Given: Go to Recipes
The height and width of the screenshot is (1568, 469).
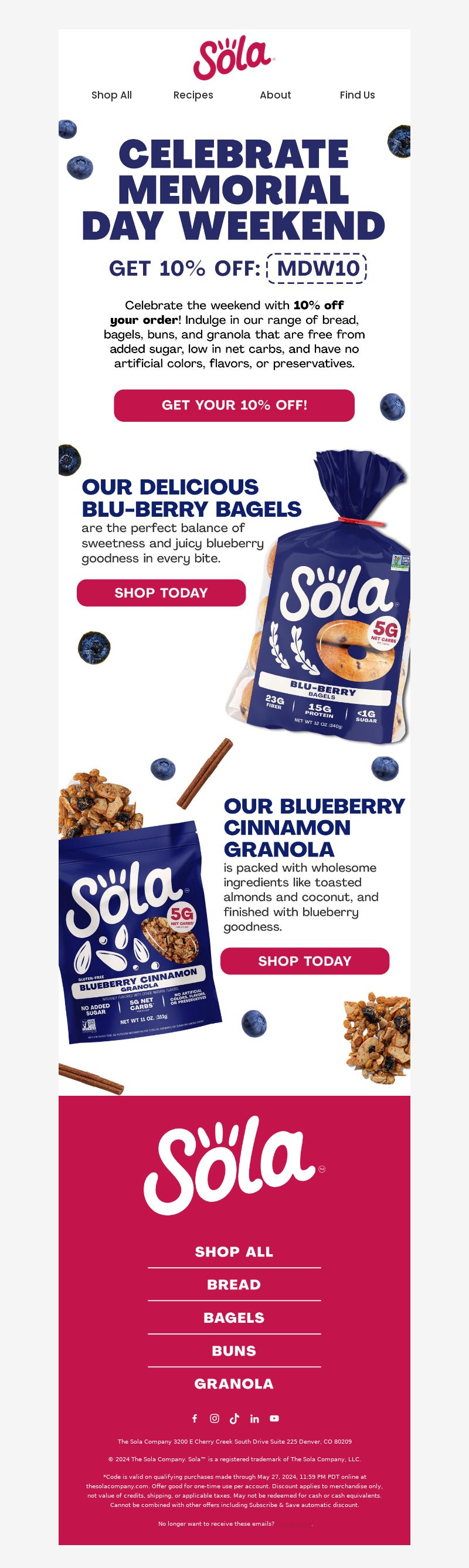Looking at the screenshot, I should [x=193, y=95].
